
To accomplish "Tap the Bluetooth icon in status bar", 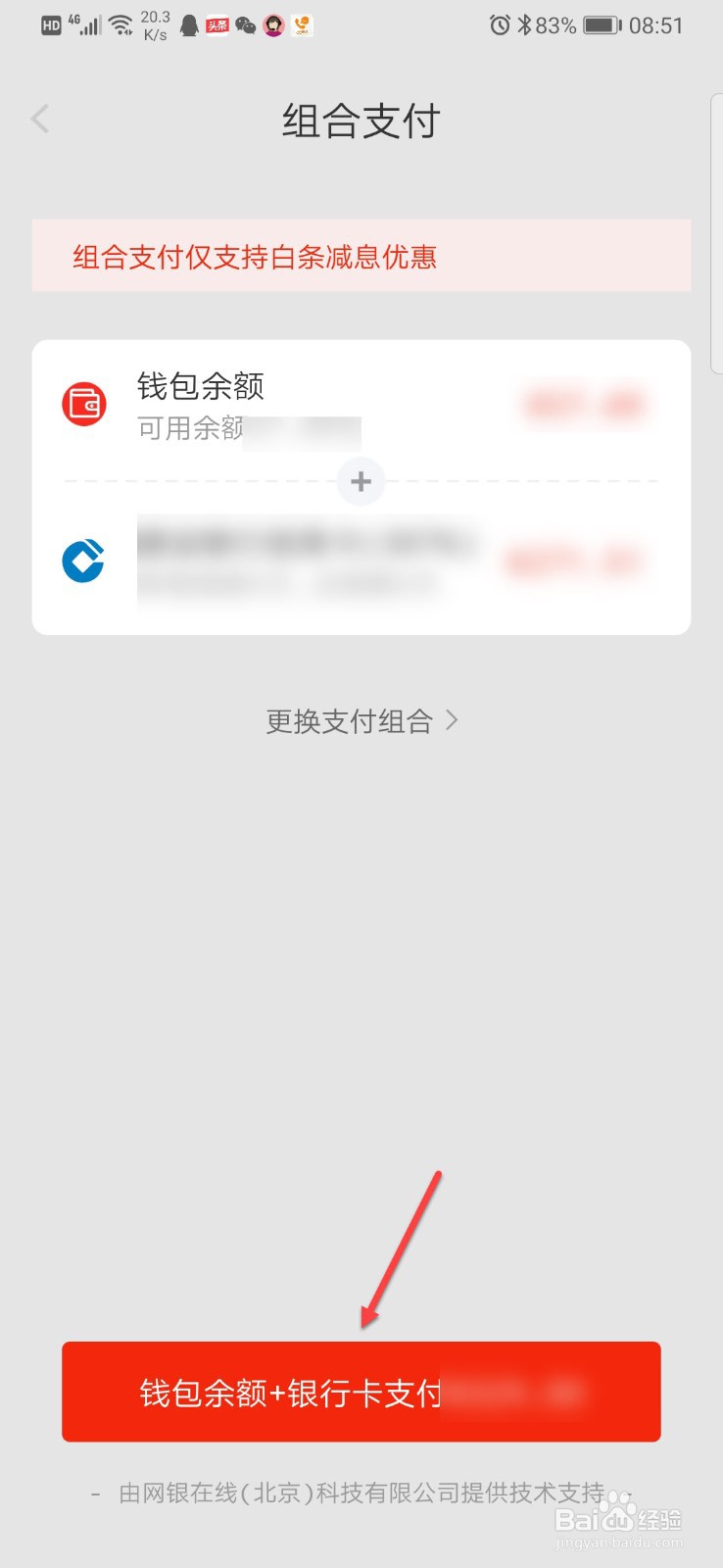I will coord(526,25).
